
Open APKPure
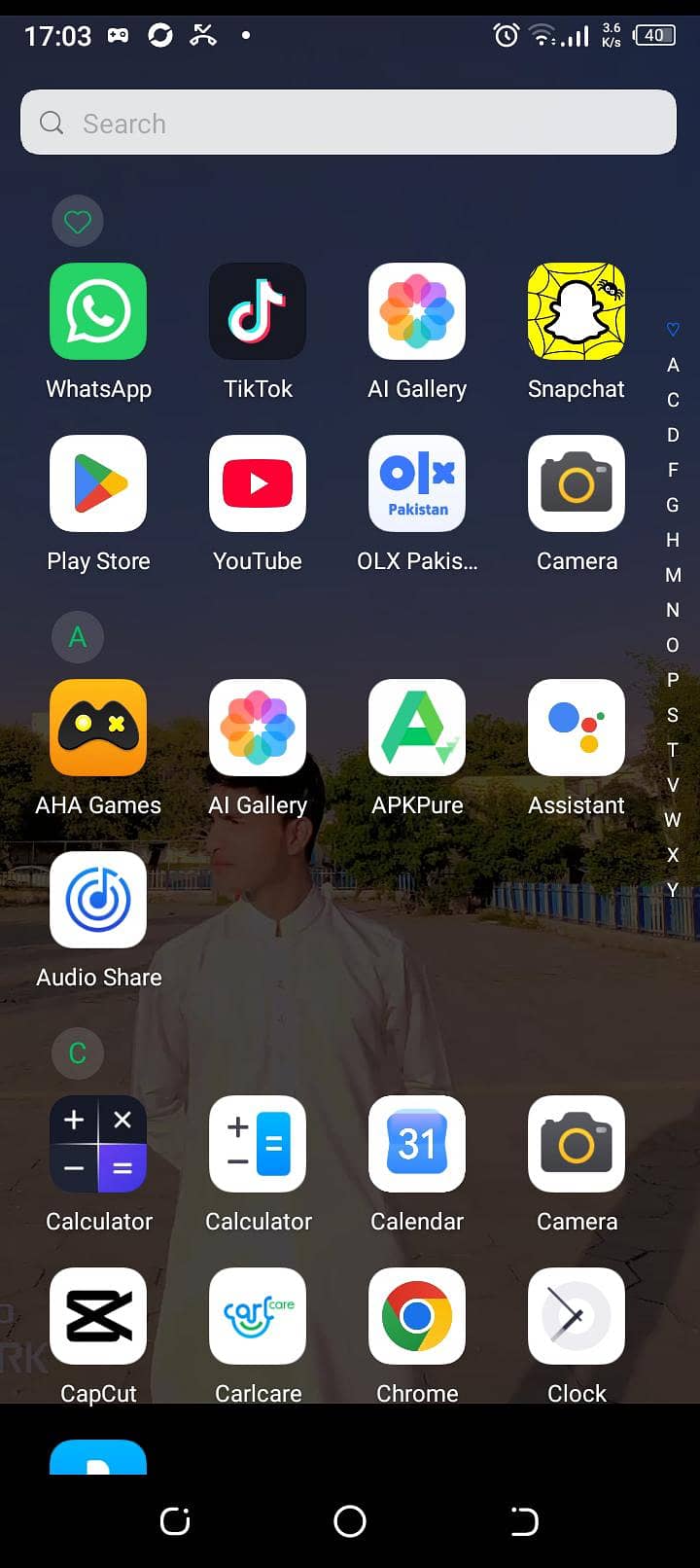coord(417,728)
